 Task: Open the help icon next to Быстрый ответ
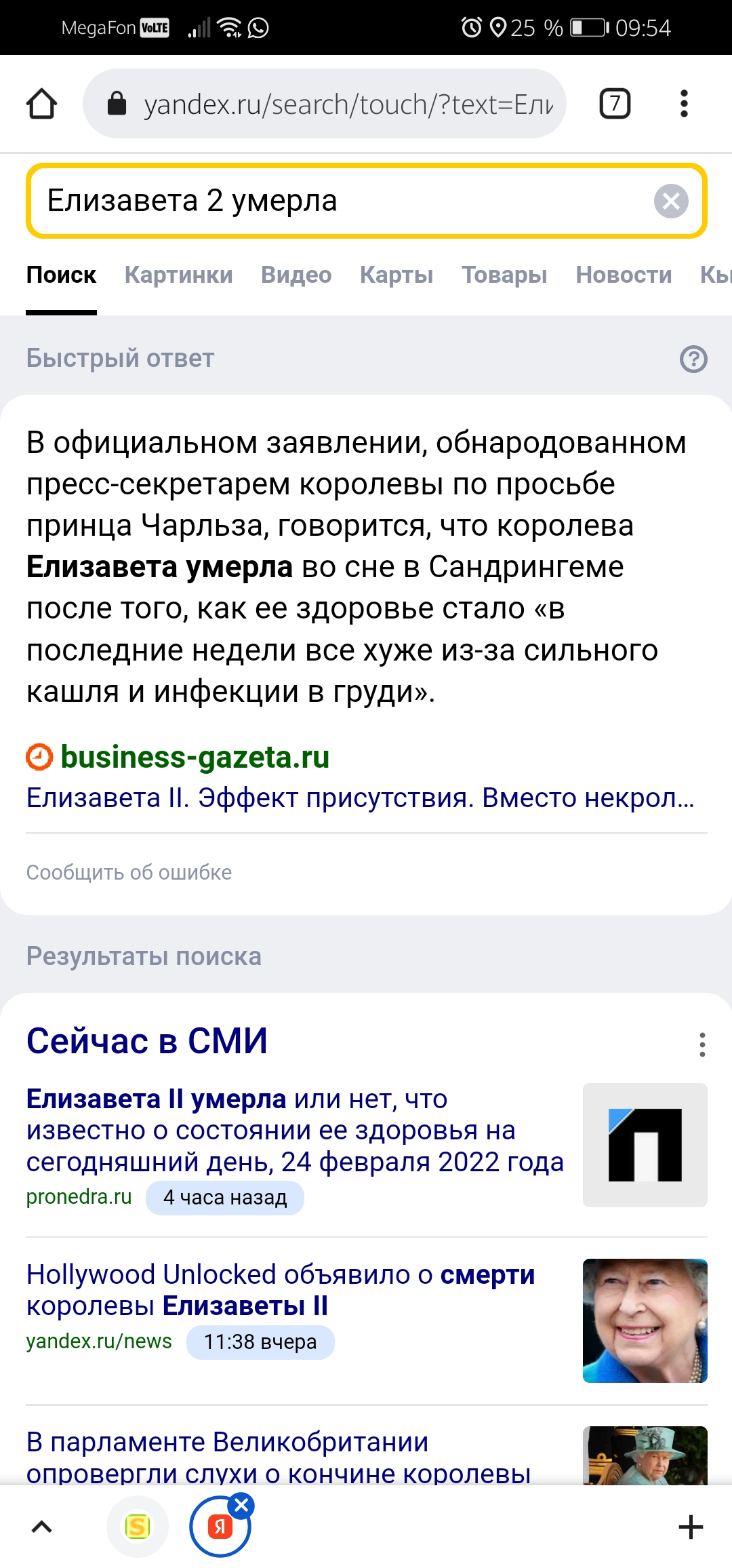(x=693, y=359)
